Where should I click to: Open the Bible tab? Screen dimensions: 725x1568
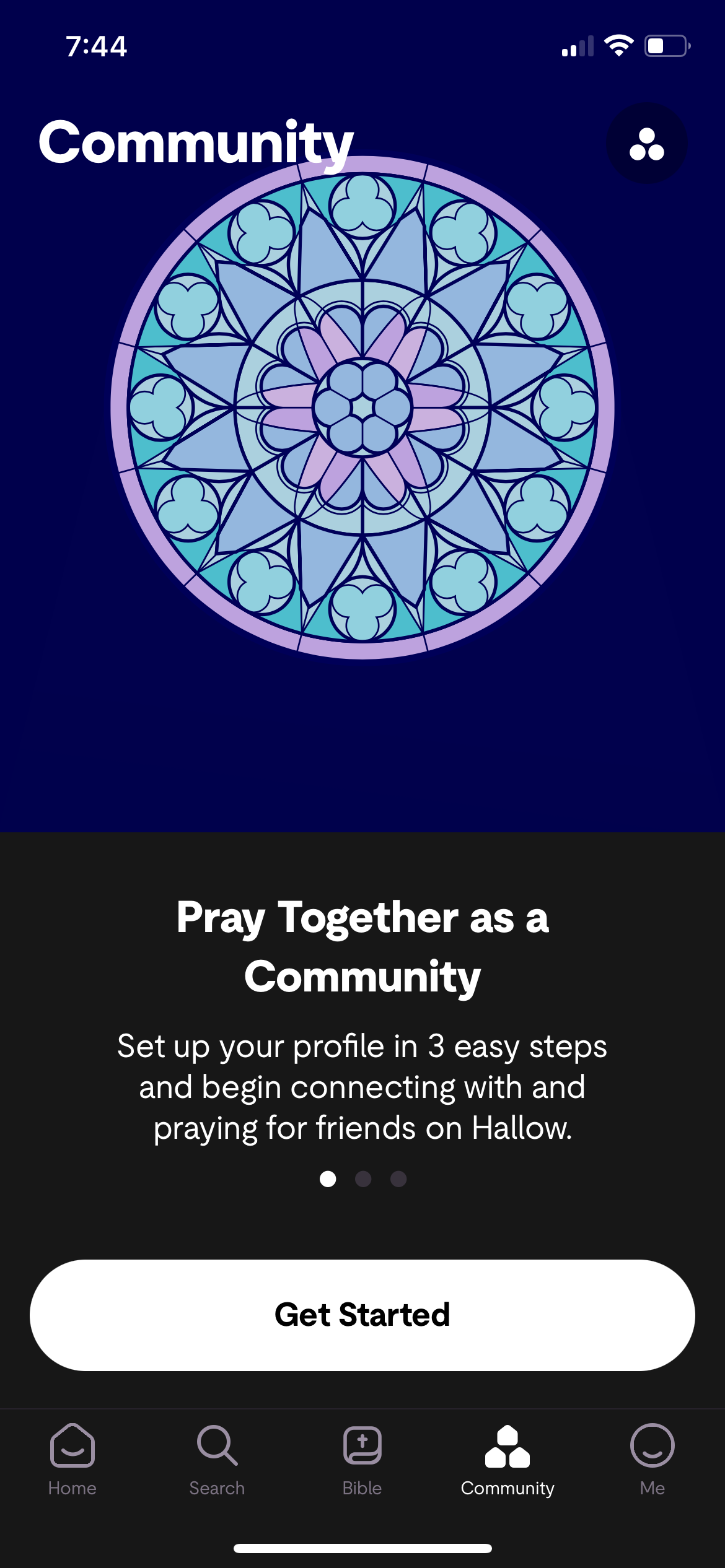click(362, 1459)
